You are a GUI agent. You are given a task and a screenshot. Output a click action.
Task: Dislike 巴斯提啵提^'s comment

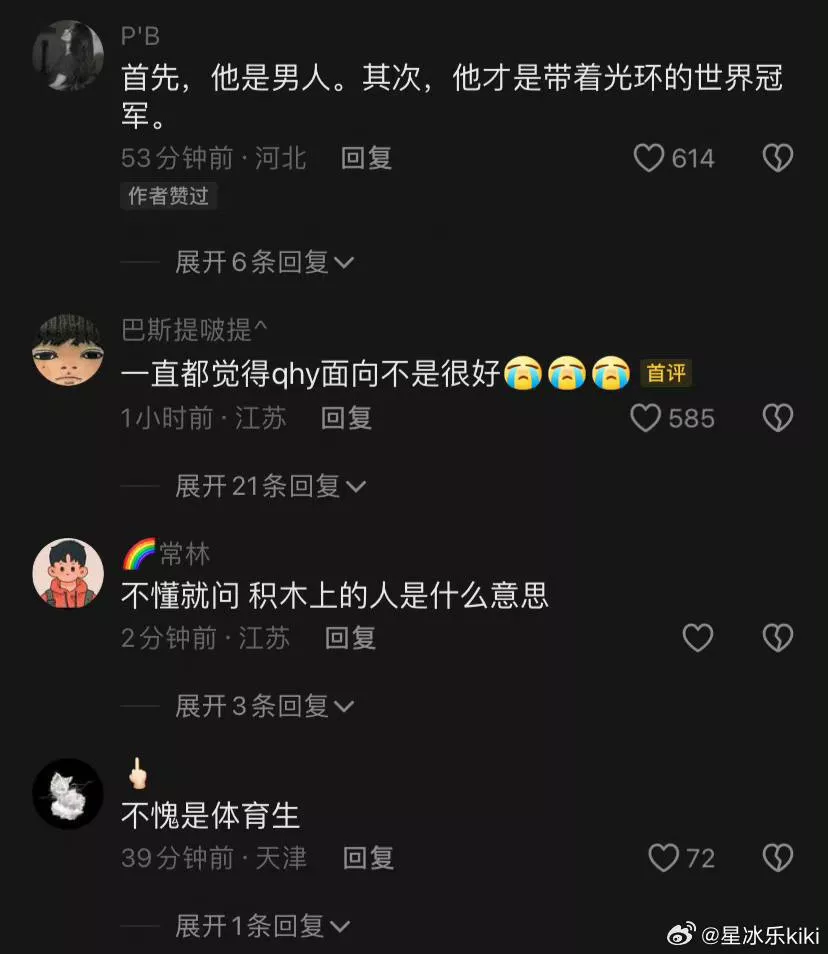[x=778, y=418]
